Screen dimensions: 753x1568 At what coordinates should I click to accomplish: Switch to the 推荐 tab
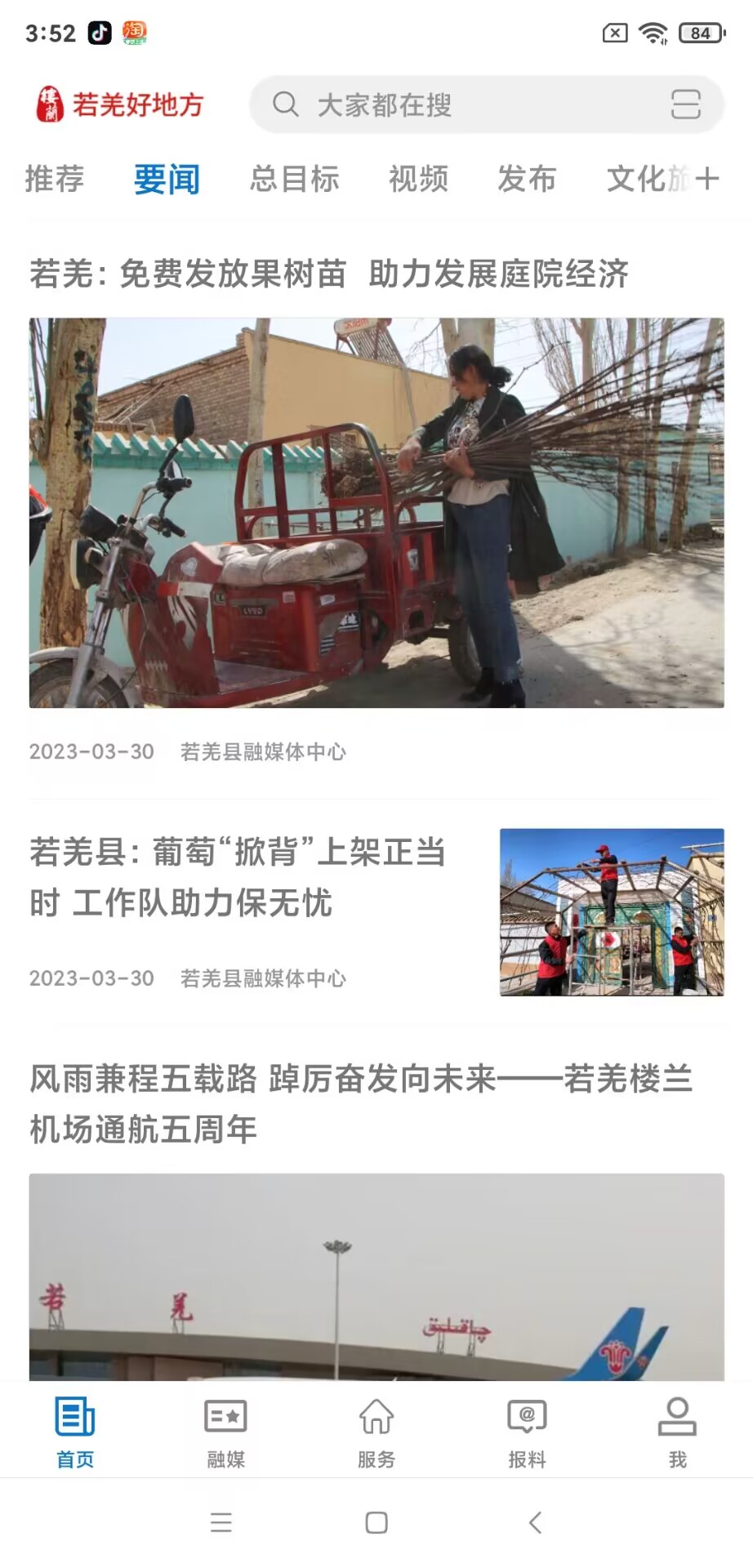coord(53,179)
